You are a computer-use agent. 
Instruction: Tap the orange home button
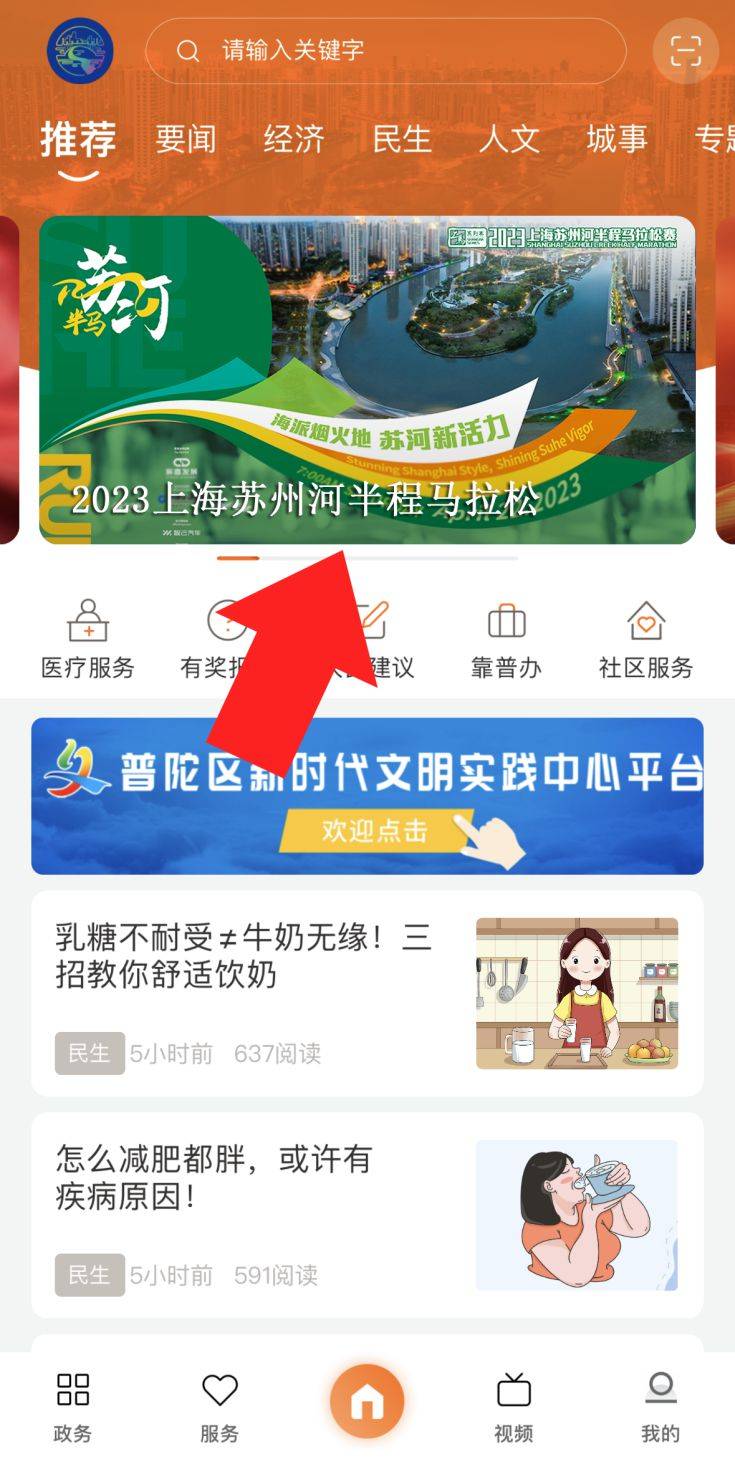[x=366, y=1402]
